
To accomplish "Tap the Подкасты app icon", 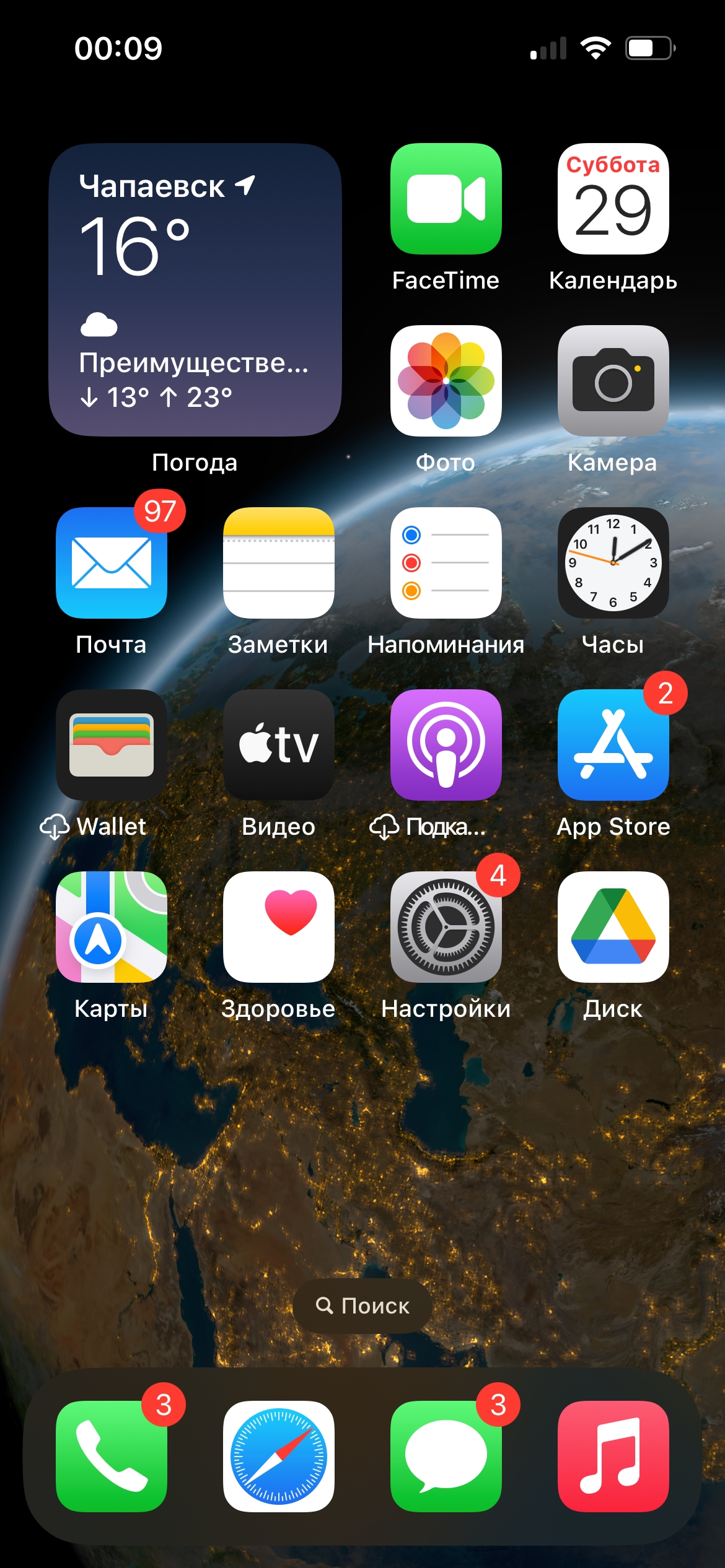I will point(446,745).
